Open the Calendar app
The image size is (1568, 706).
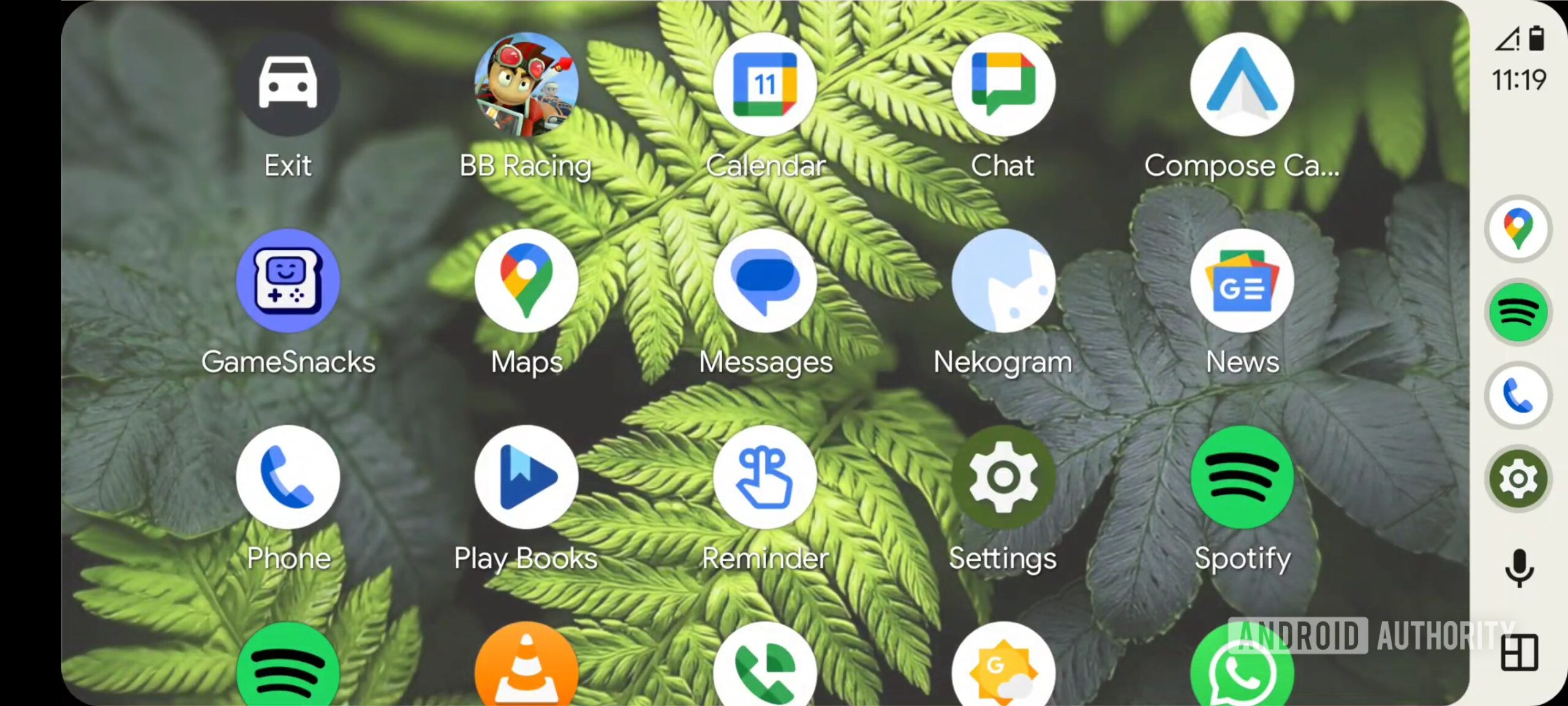[764, 85]
